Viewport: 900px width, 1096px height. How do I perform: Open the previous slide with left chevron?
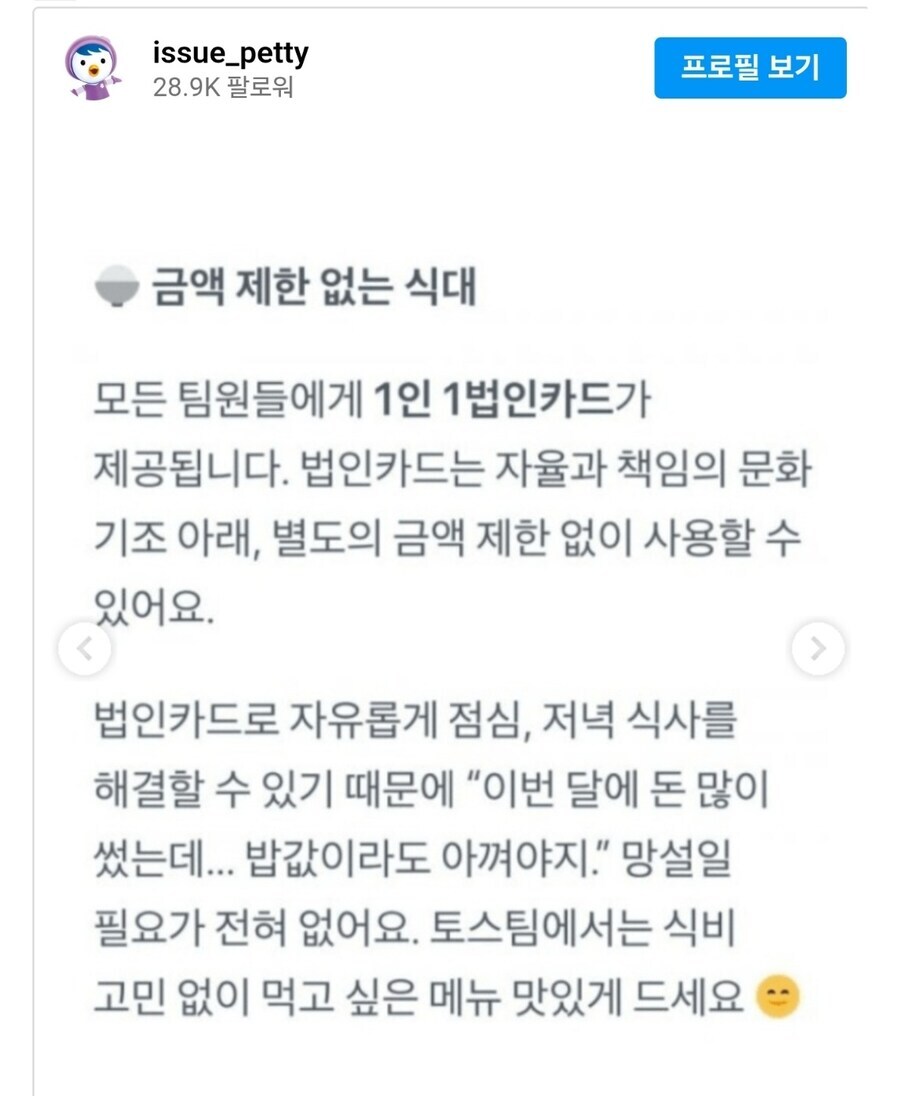83,648
